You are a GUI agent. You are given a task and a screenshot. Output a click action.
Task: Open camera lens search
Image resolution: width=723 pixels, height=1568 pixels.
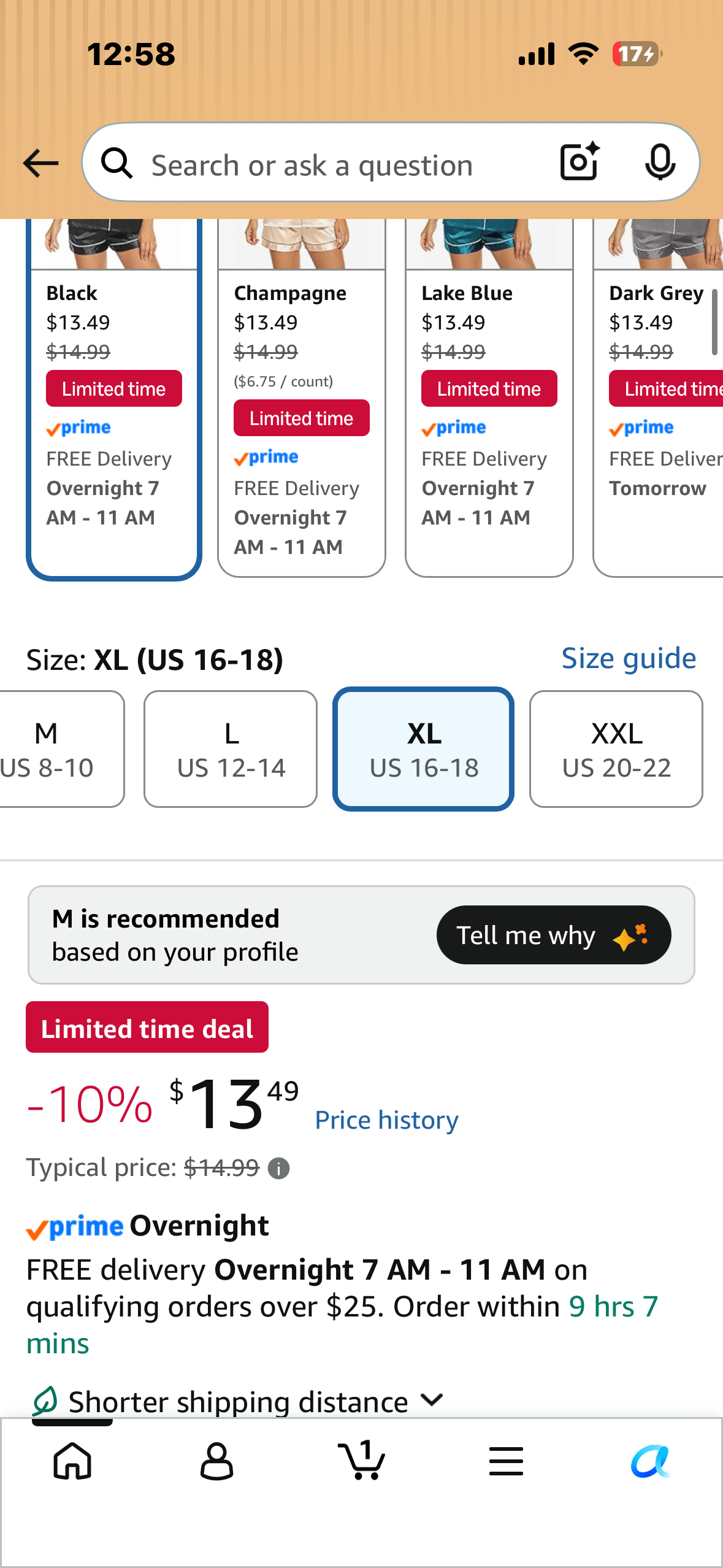tap(580, 163)
